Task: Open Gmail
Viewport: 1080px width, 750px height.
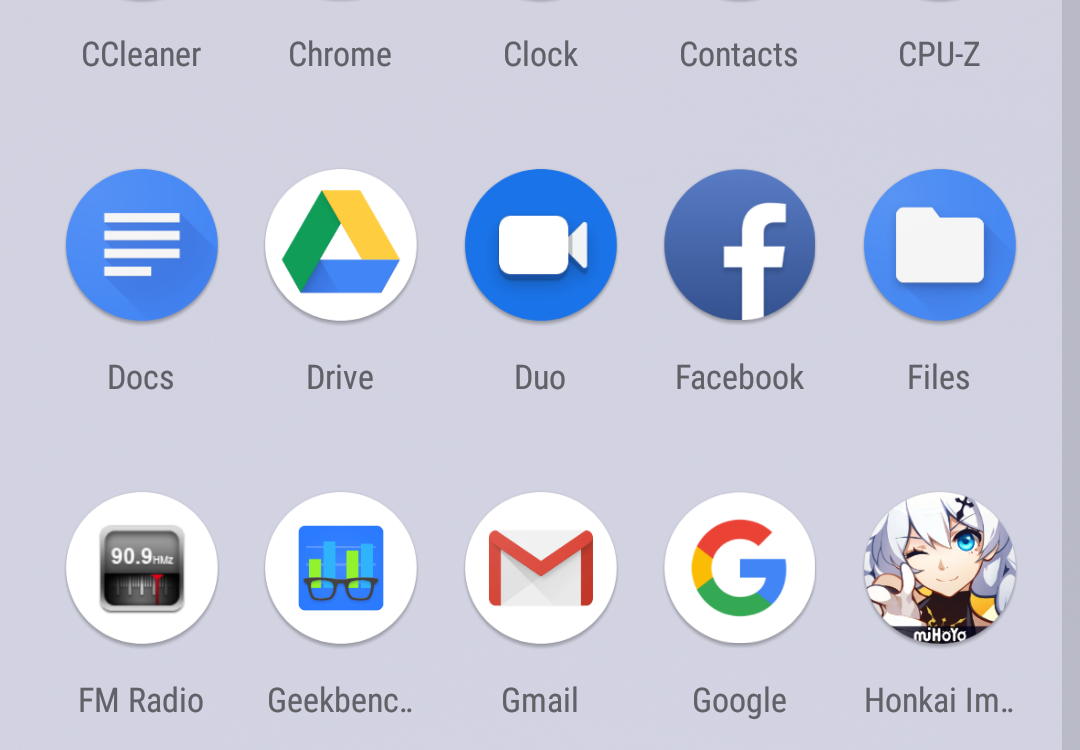Action: [x=540, y=568]
